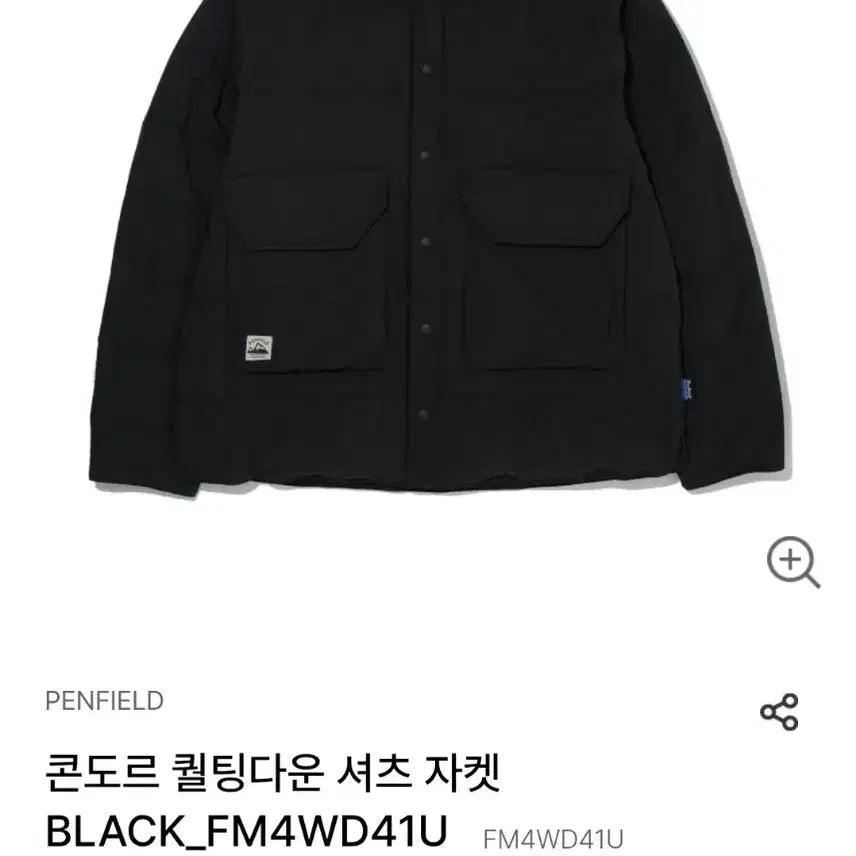
Task: Share this Penfield jacket
Action: 779,712
